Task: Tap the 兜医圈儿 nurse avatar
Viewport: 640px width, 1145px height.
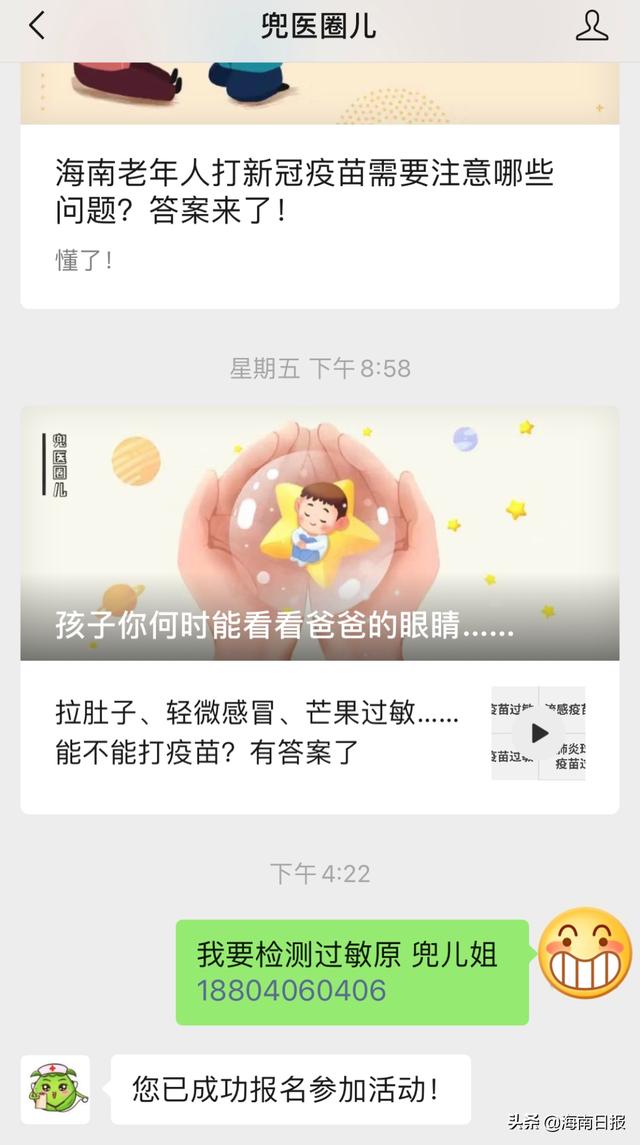Action: click(56, 1090)
